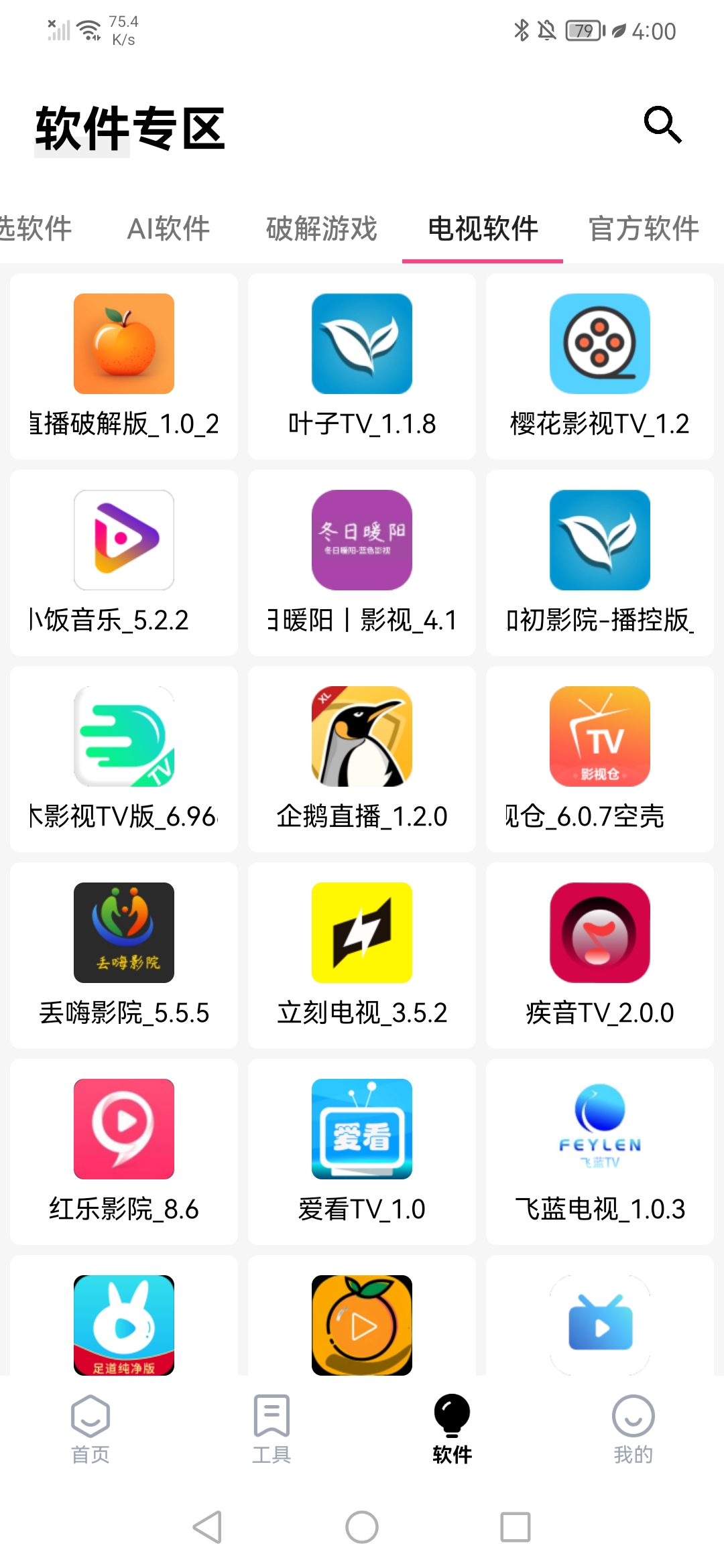
Task: Open the 红乐影院 pink icon
Action: click(x=123, y=1128)
